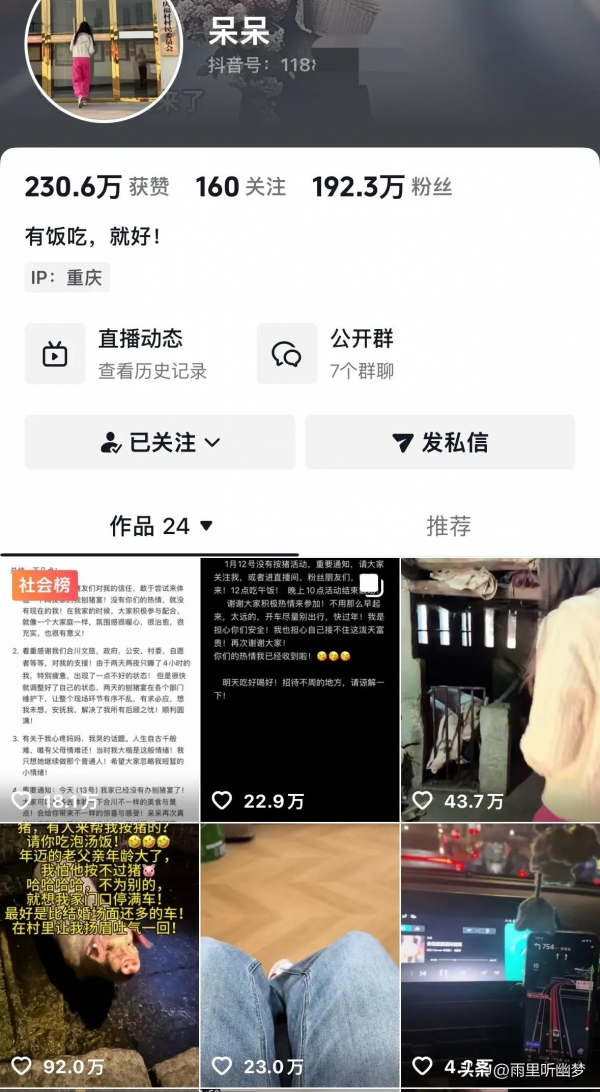
Task: Play the video with 43.7万 likes
Action: click(x=500, y=689)
